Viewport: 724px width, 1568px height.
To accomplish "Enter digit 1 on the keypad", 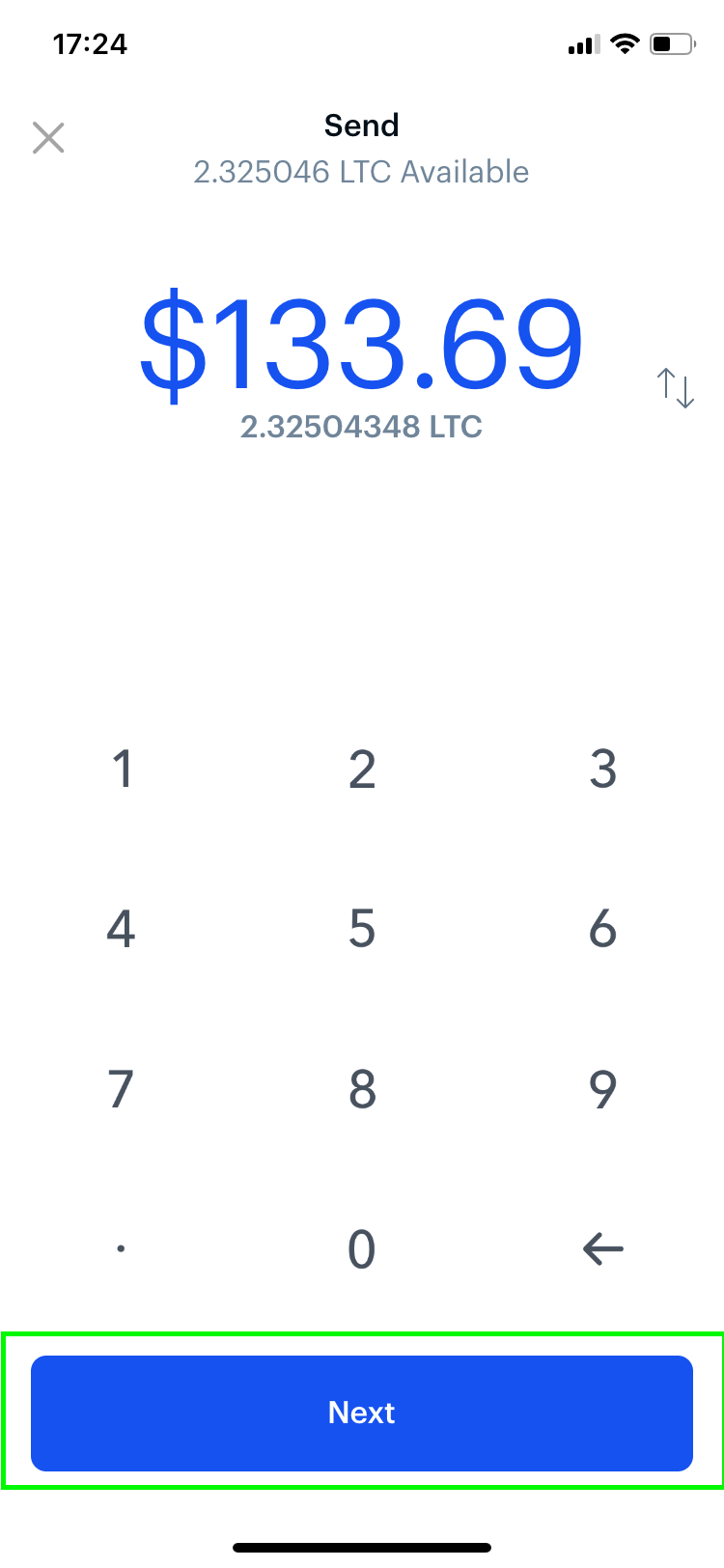I will pos(121,769).
